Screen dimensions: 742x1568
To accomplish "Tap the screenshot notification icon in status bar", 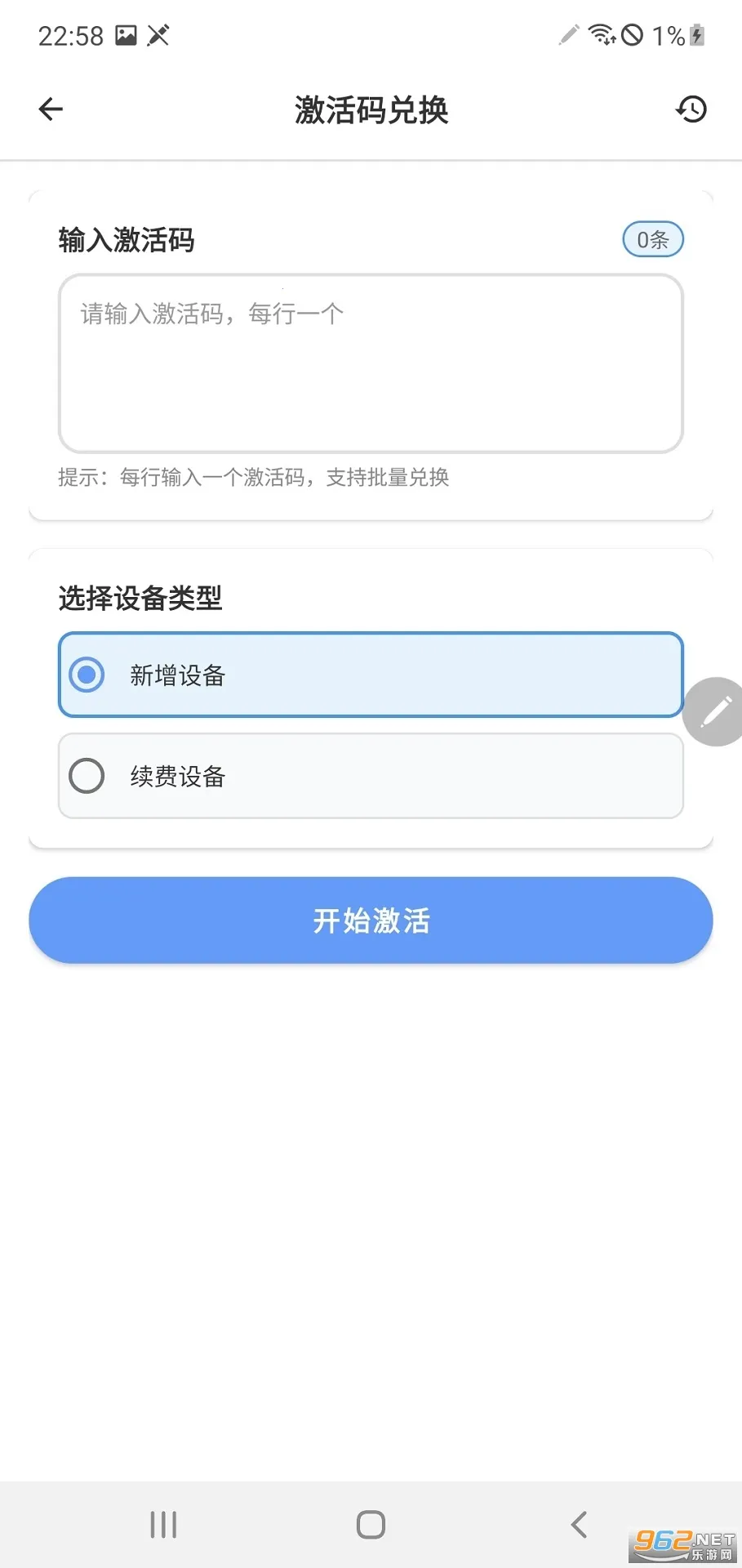I will coord(124,34).
